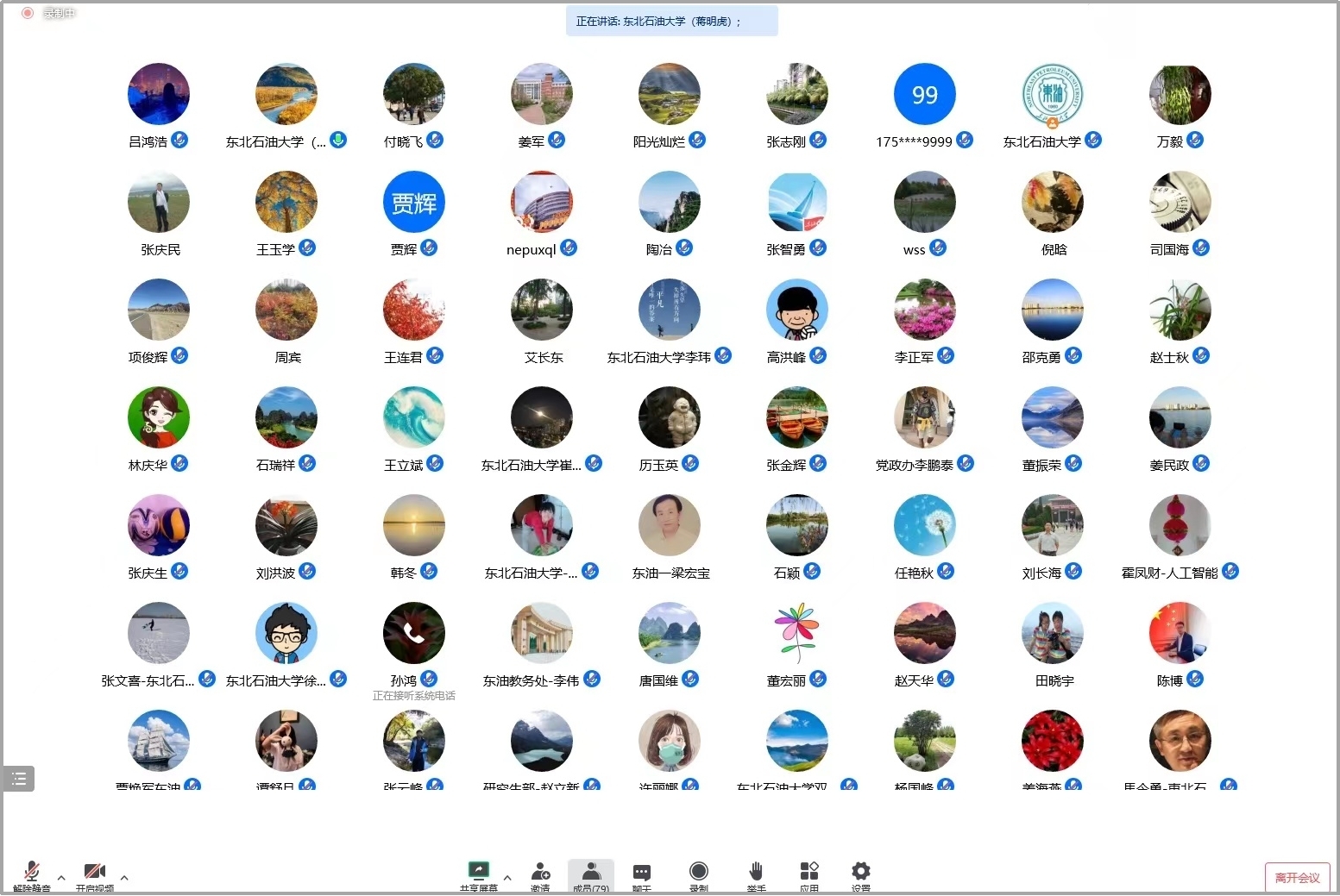The width and height of the screenshot is (1340, 896).
Task: Select participant 吕鸿浩's avatar
Action: [158, 94]
